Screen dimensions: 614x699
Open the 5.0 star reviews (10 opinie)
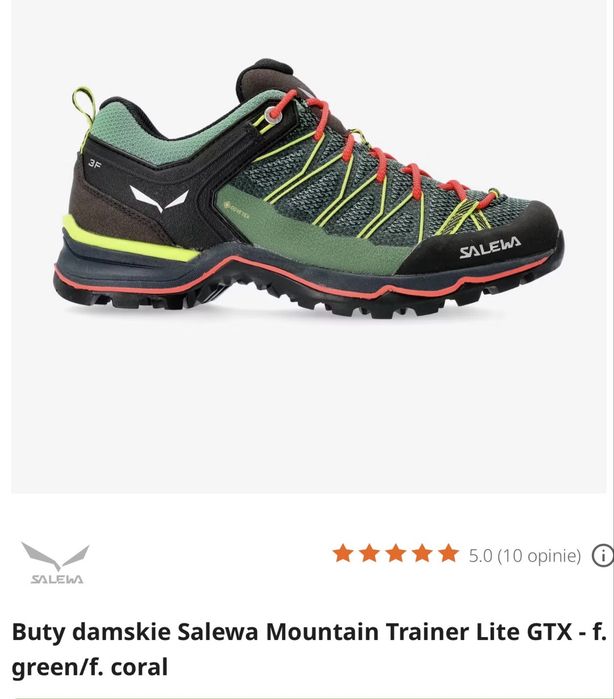[457, 555]
